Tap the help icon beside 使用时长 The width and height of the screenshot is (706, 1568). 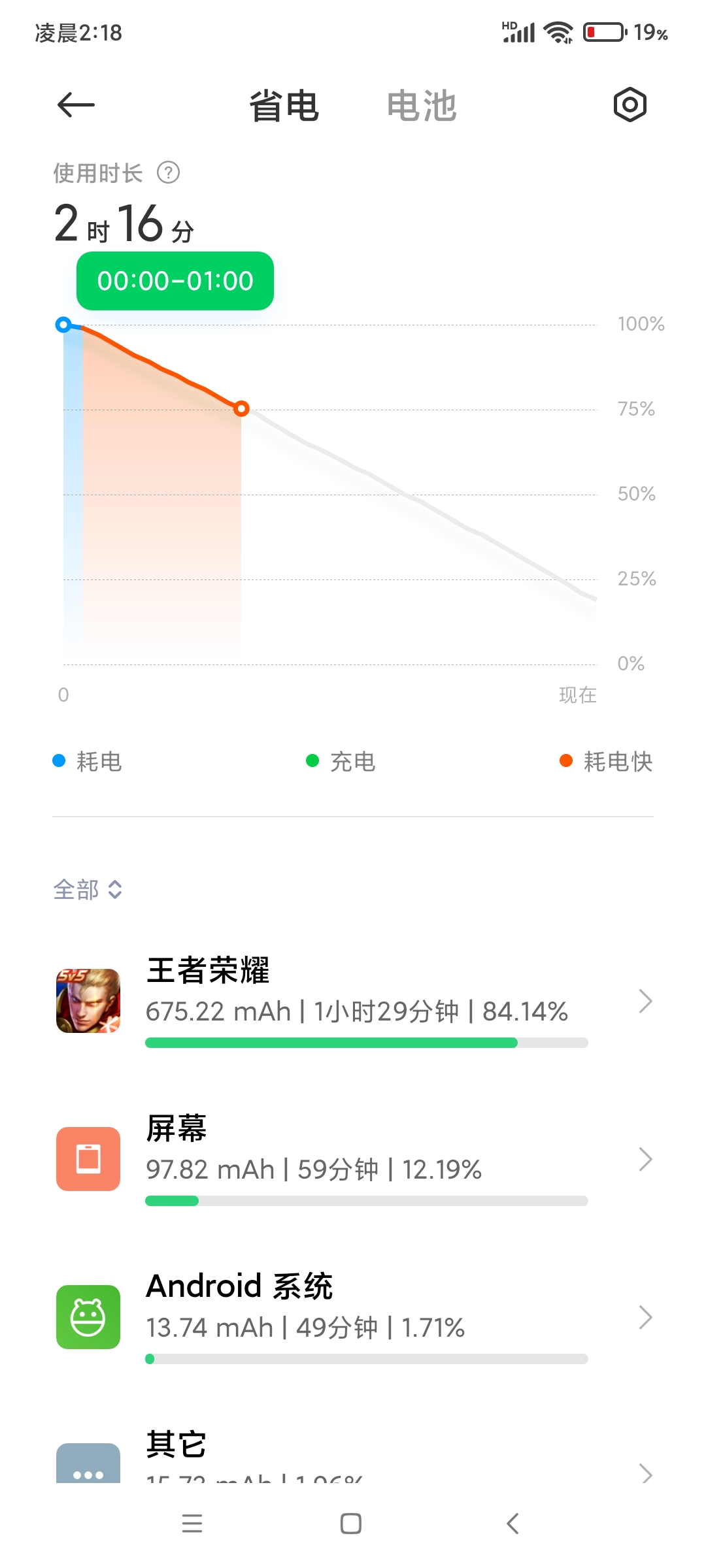tap(169, 173)
